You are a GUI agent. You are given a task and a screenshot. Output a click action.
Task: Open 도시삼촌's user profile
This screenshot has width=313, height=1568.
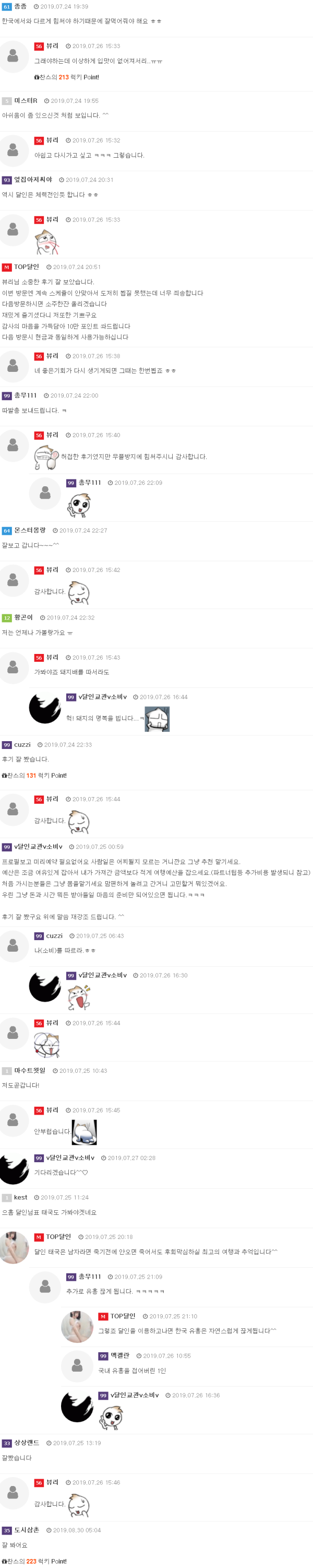[27, 1530]
